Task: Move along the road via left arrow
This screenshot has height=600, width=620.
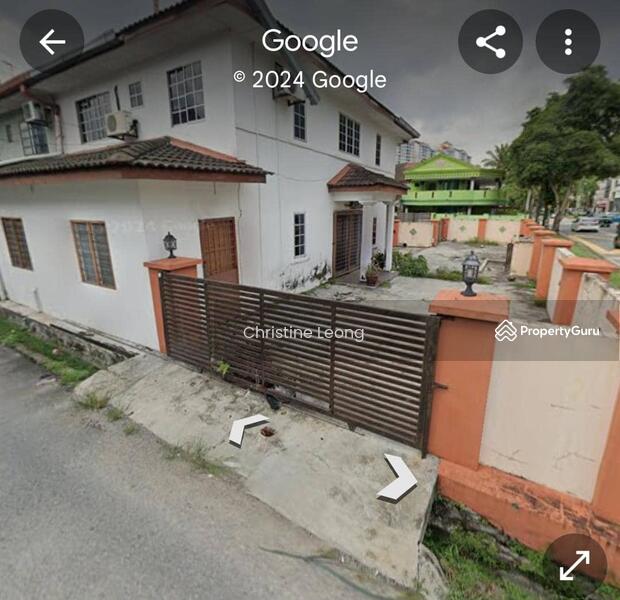Action: (x=247, y=428)
